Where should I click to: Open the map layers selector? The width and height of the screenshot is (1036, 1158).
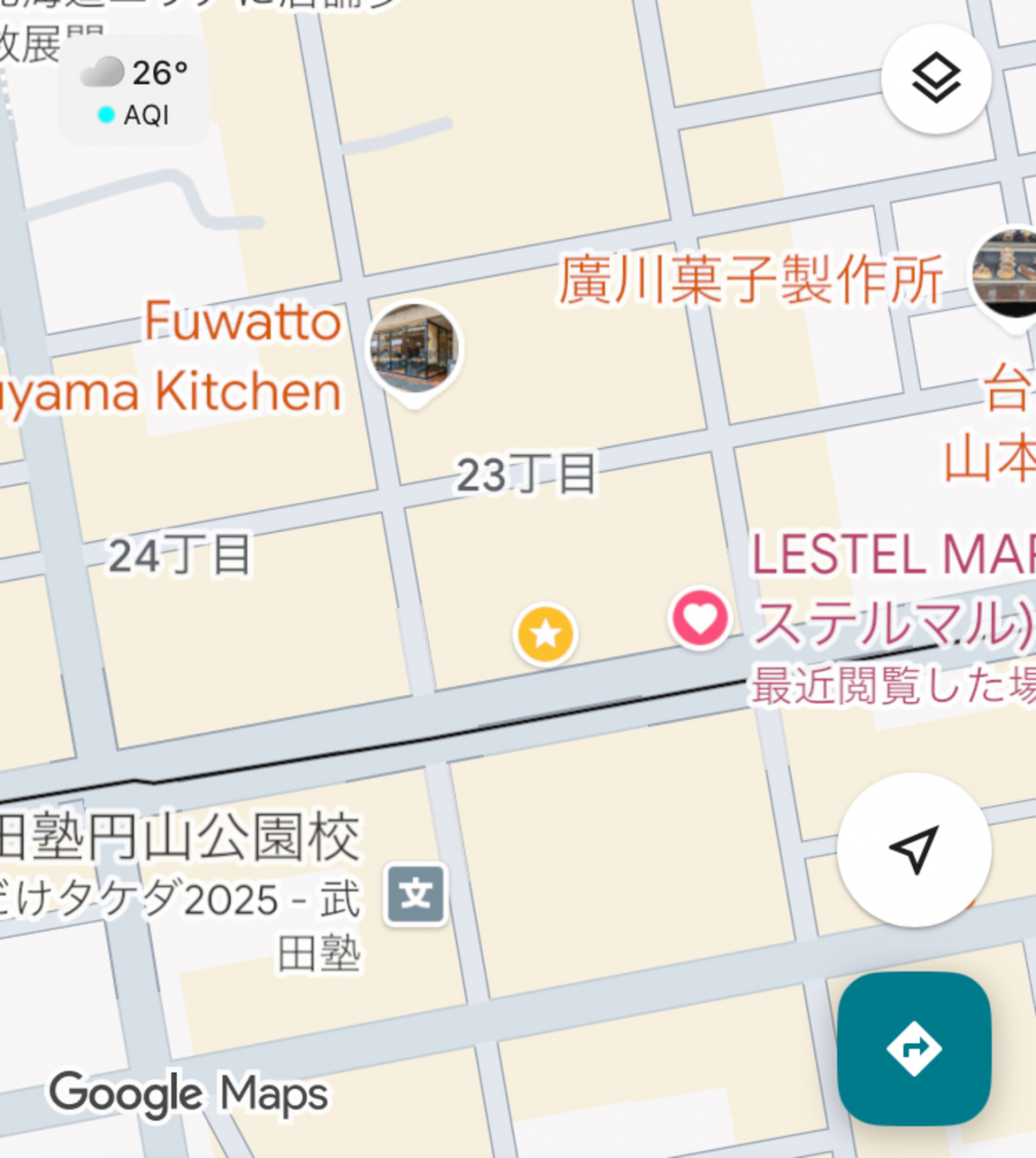point(936,80)
